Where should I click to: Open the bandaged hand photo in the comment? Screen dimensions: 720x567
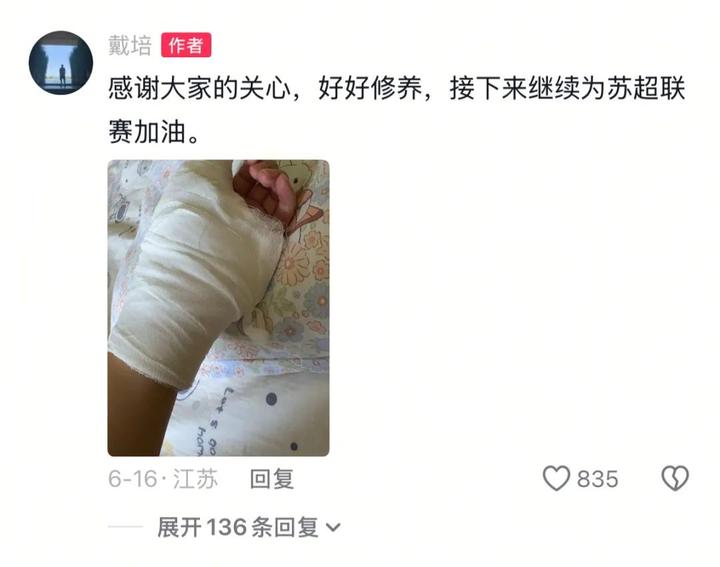point(218,308)
